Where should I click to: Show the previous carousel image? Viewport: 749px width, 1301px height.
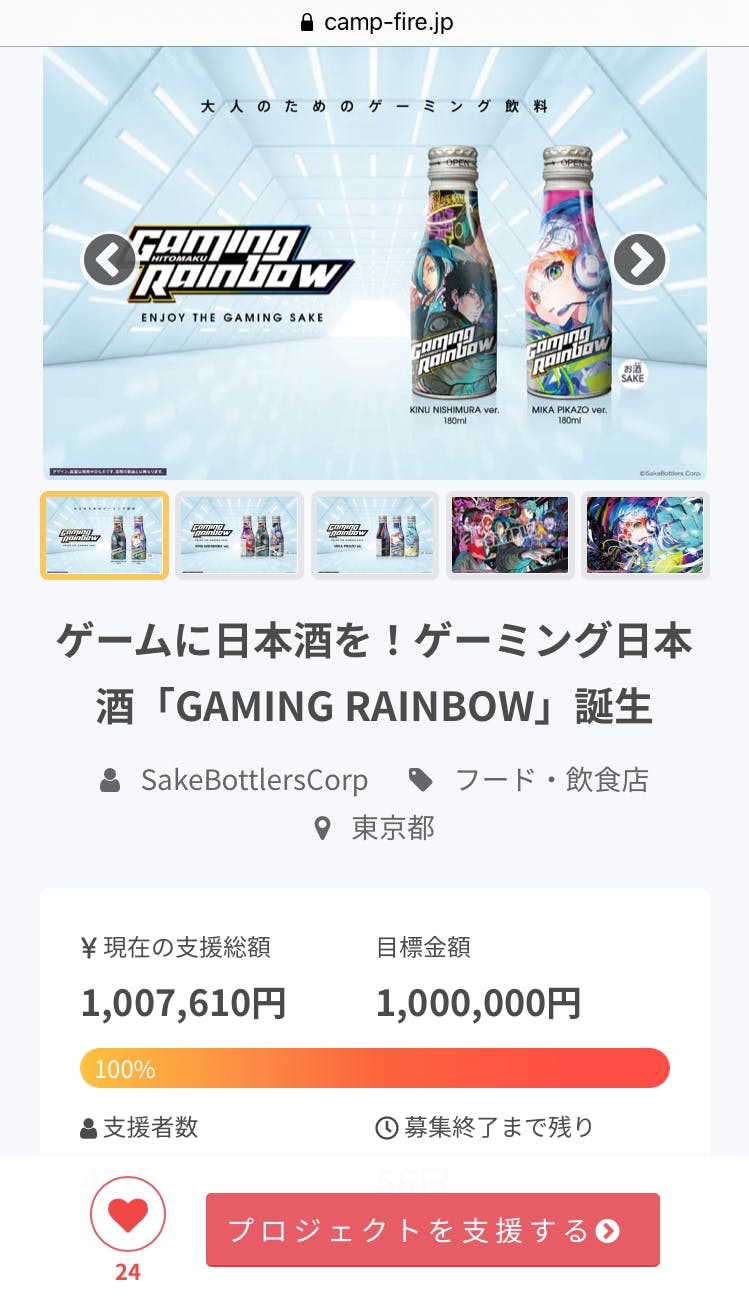(109, 260)
